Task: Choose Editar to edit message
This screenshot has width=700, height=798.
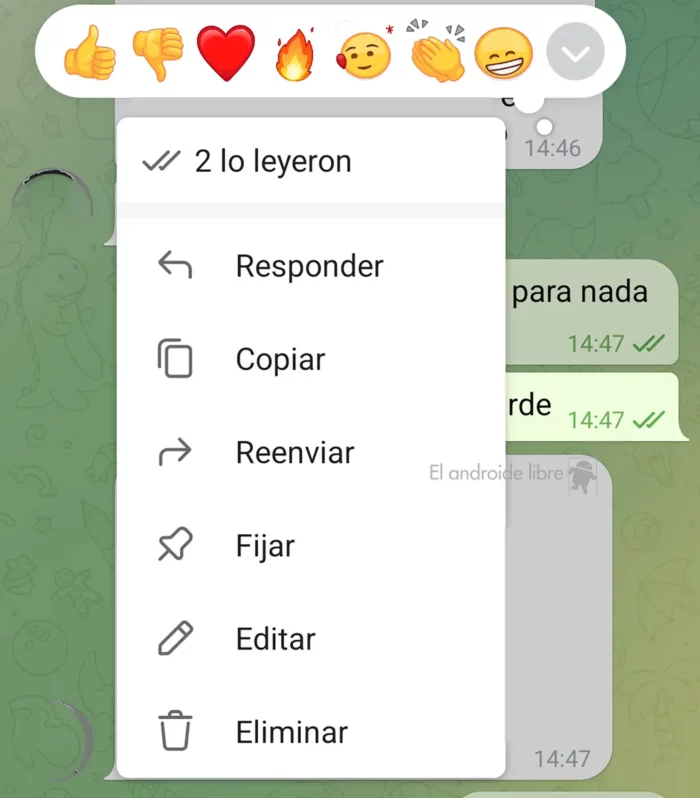Action: [275, 639]
